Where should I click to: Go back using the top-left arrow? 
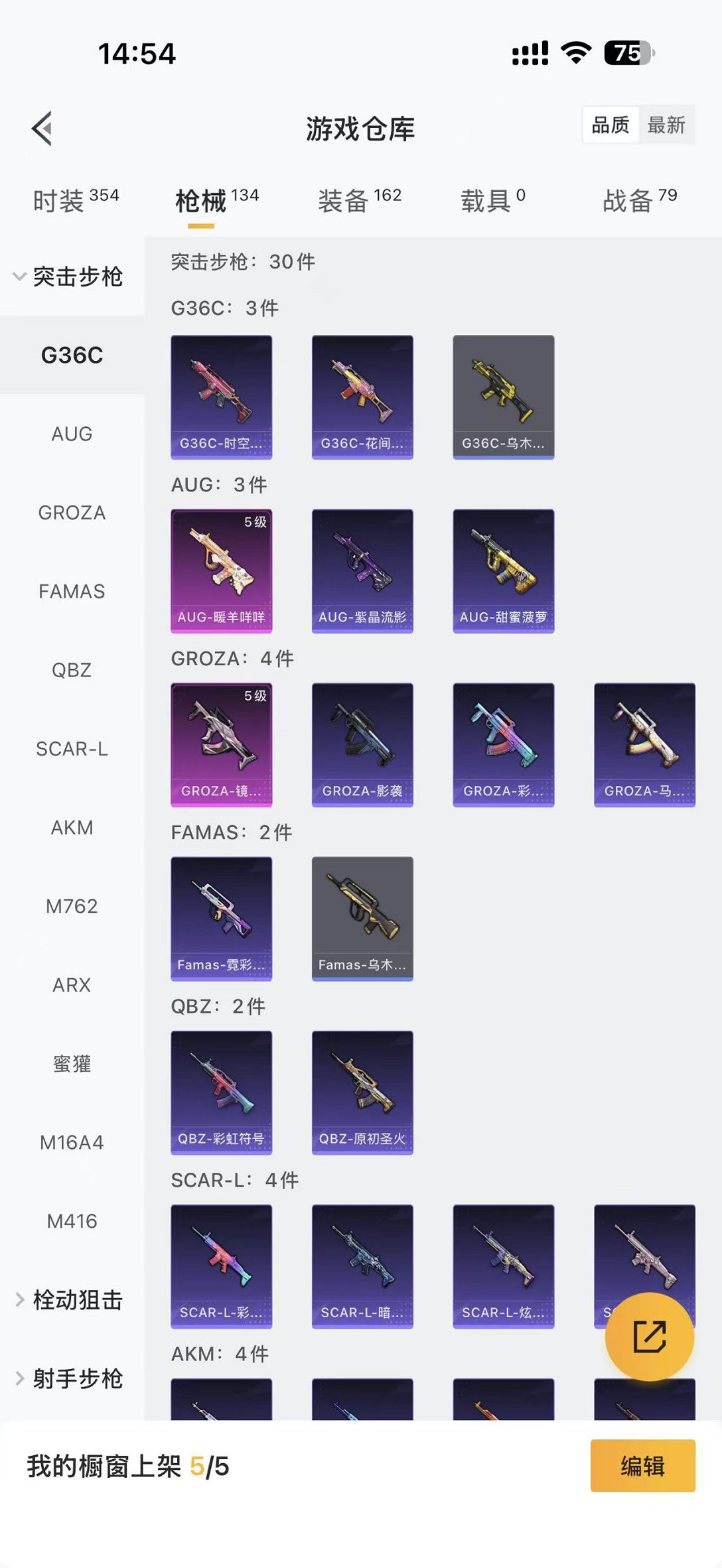click(x=42, y=128)
